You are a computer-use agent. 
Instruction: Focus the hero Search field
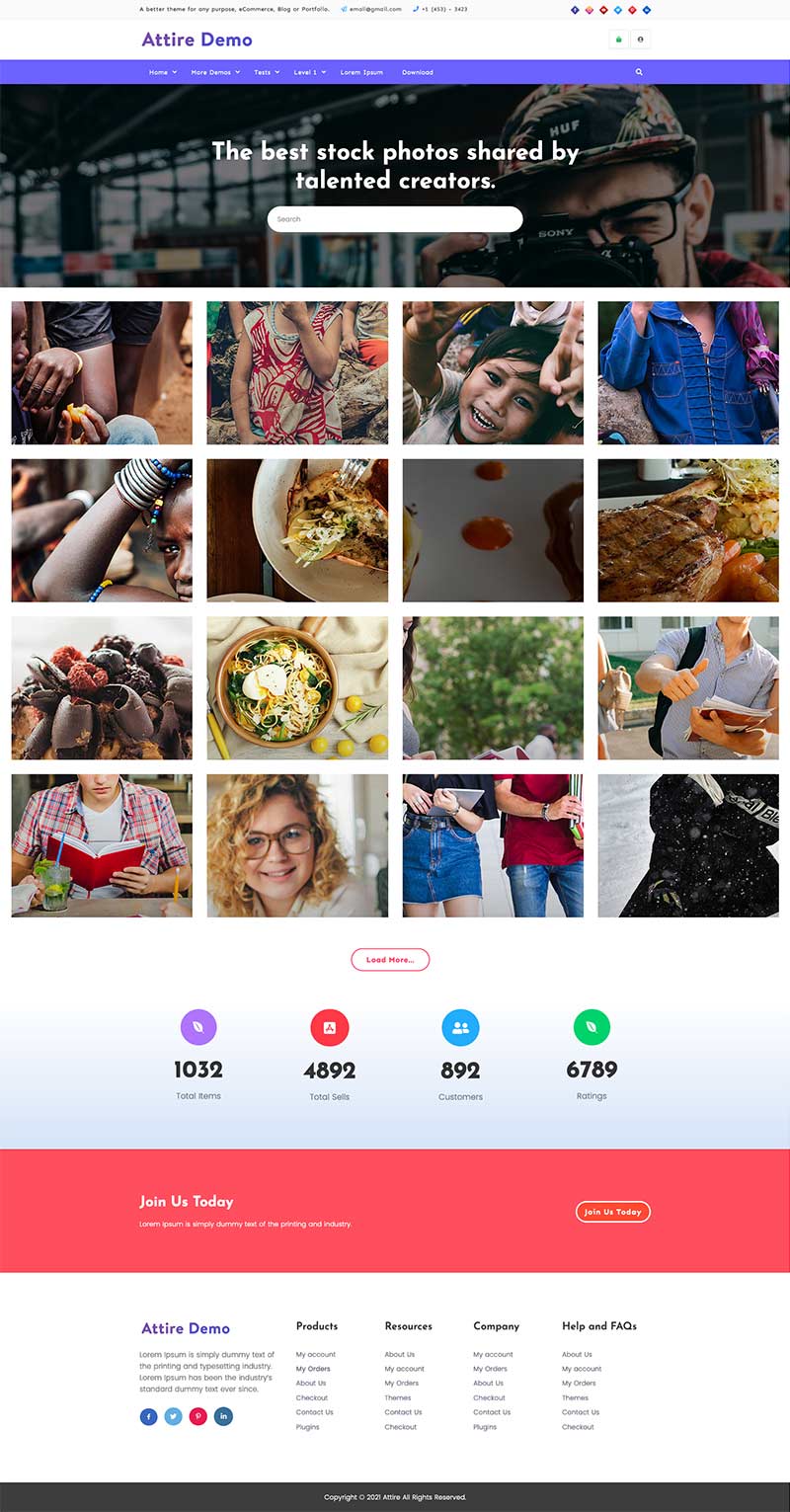(x=395, y=219)
